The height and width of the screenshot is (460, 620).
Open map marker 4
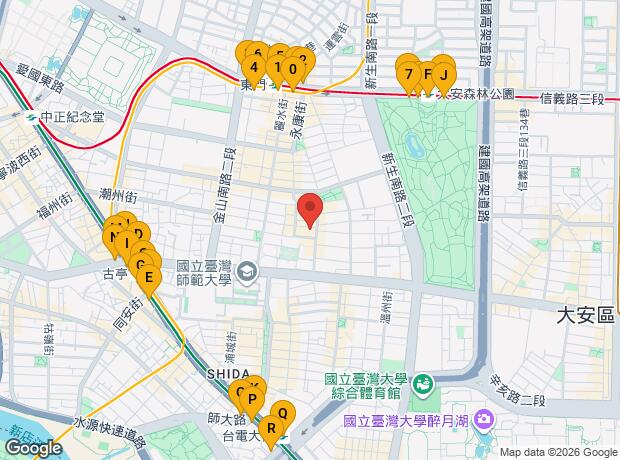pos(254,68)
